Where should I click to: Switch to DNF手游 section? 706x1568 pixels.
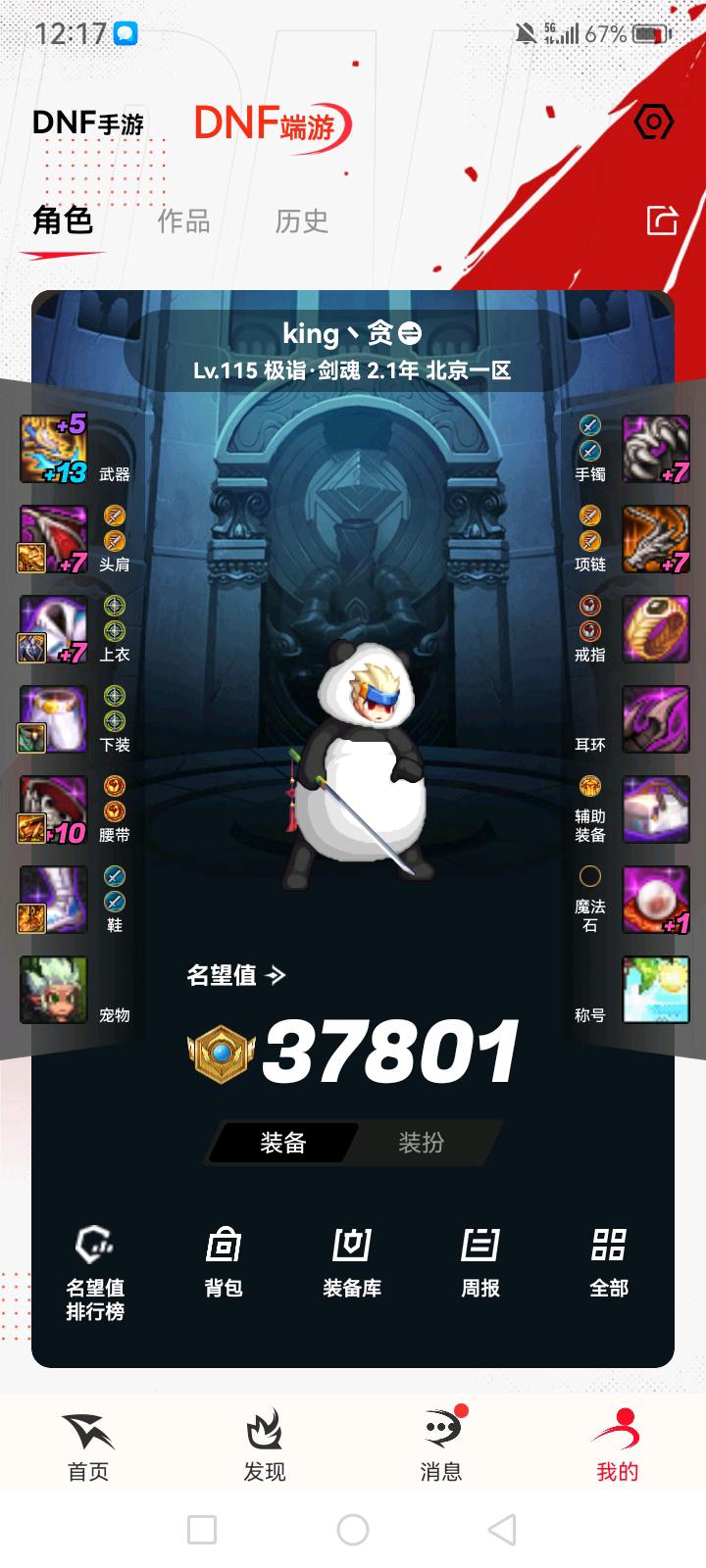point(88,123)
